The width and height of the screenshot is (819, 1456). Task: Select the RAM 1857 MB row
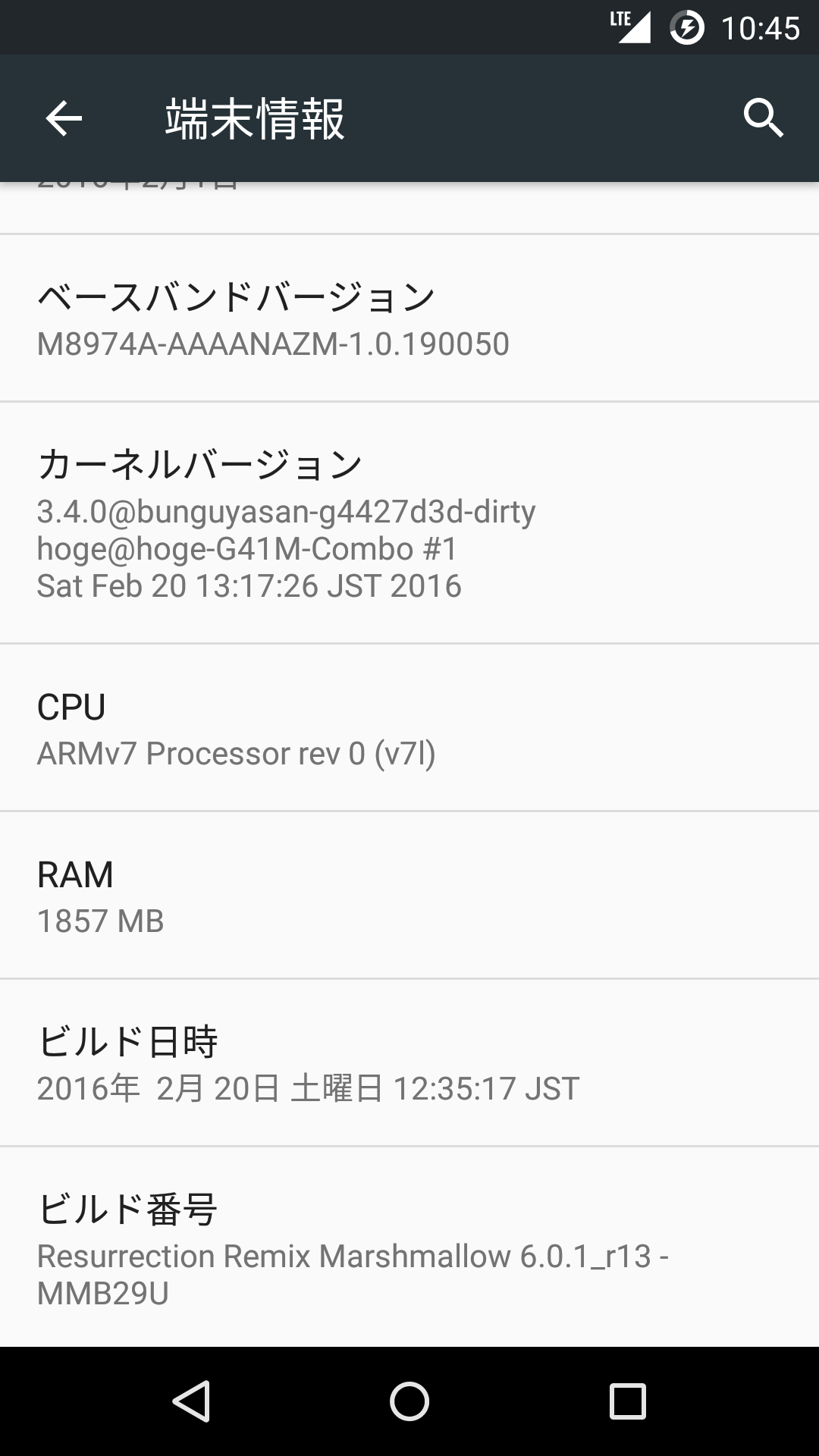(x=409, y=896)
